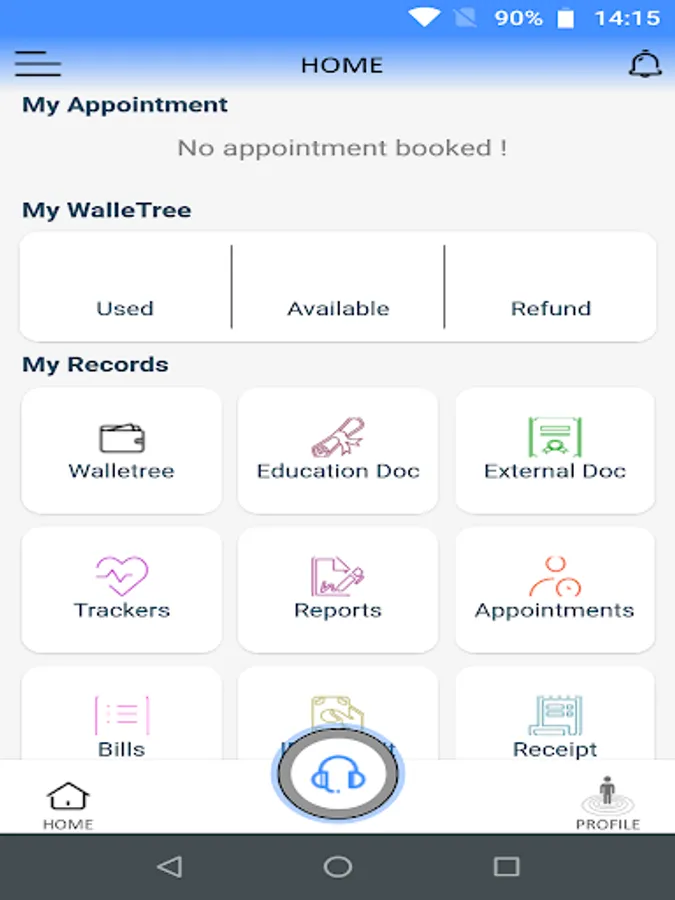Open the Reports card
This screenshot has width=675, height=900.
click(338, 590)
